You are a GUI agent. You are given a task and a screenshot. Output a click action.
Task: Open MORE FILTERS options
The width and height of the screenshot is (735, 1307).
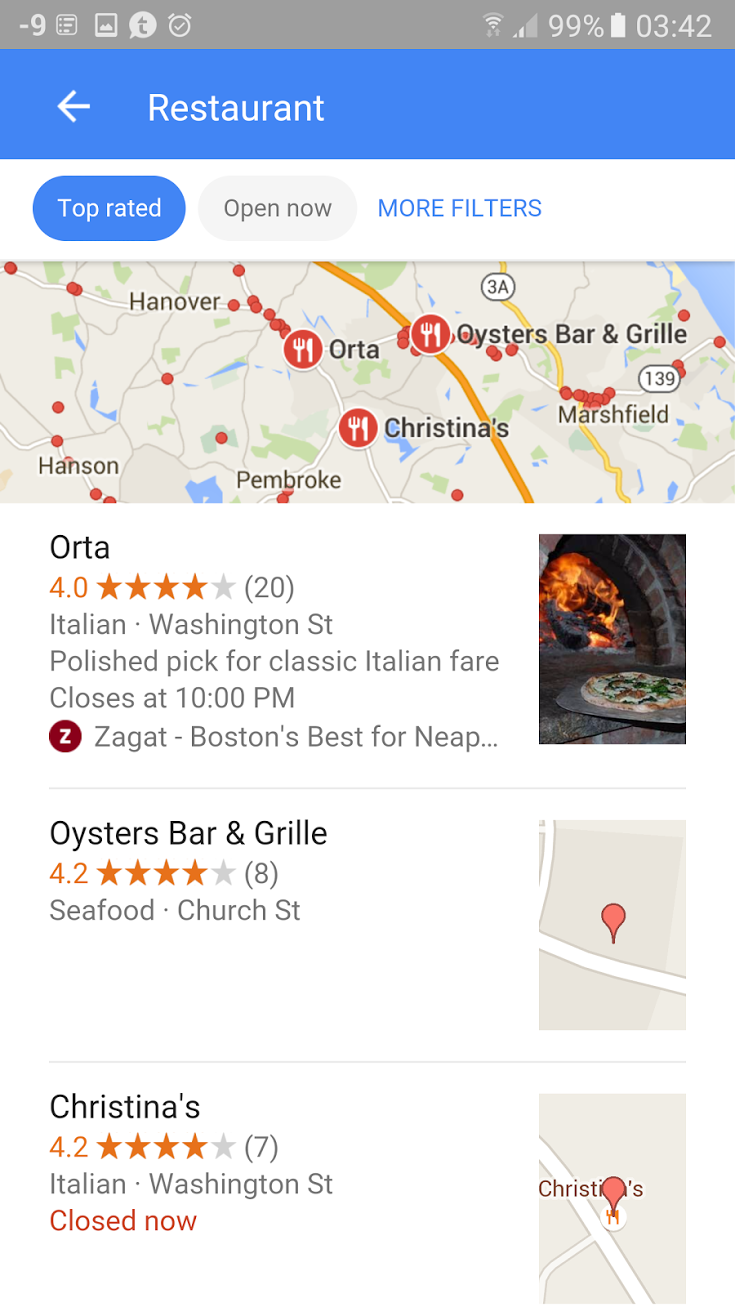click(459, 208)
